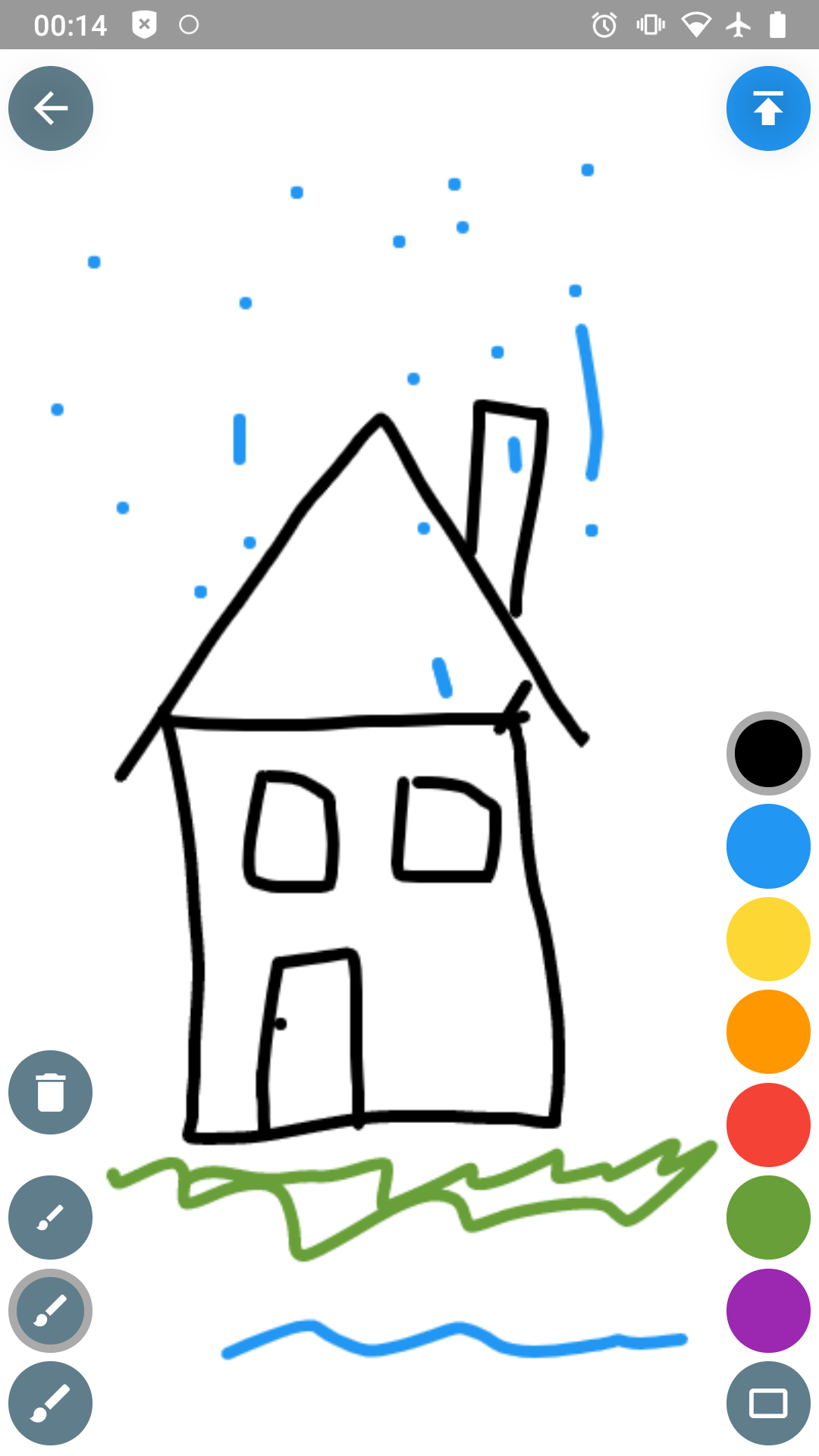Screen dimensions: 819x1456
Task: Select the blue color swatch
Action: tap(768, 846)
